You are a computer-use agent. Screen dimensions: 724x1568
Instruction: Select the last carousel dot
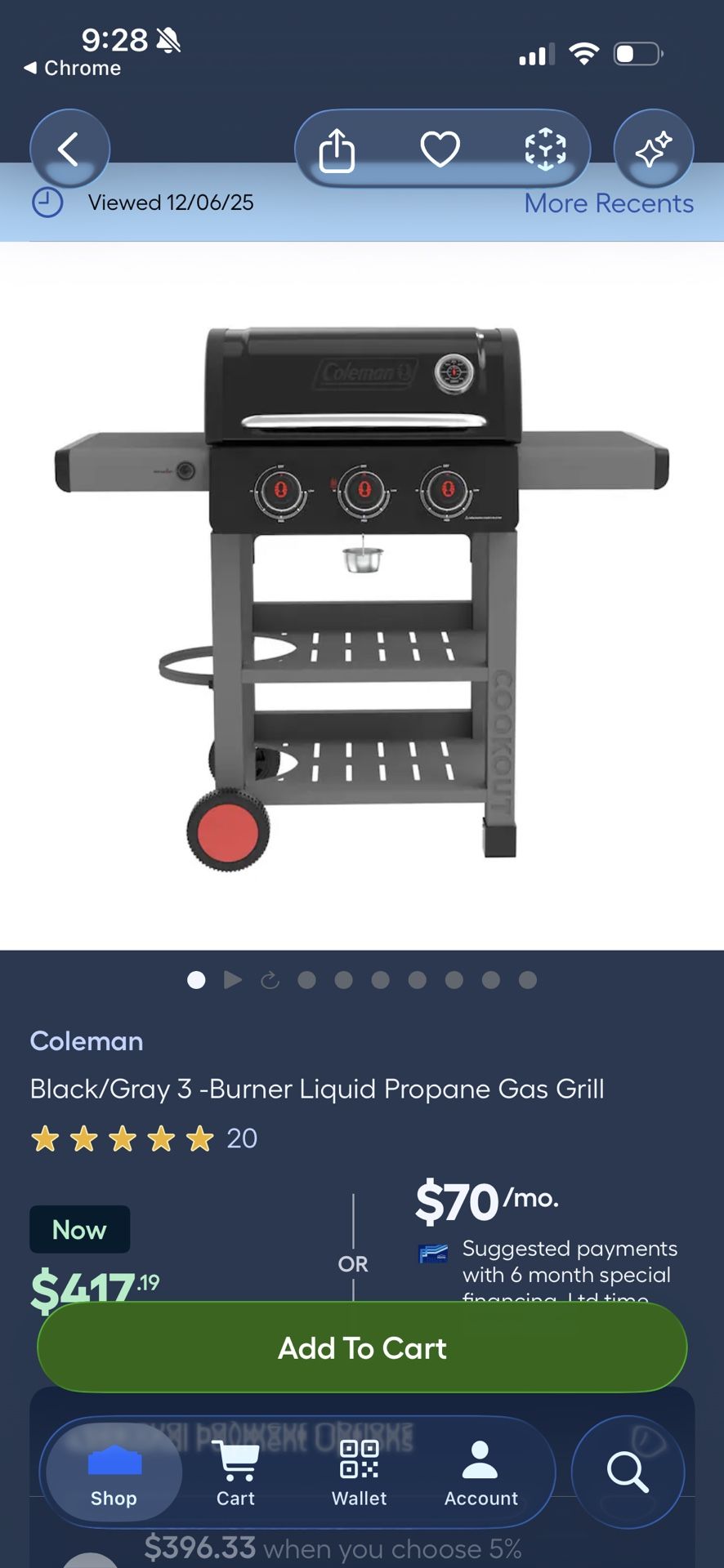tap(529, 980)
